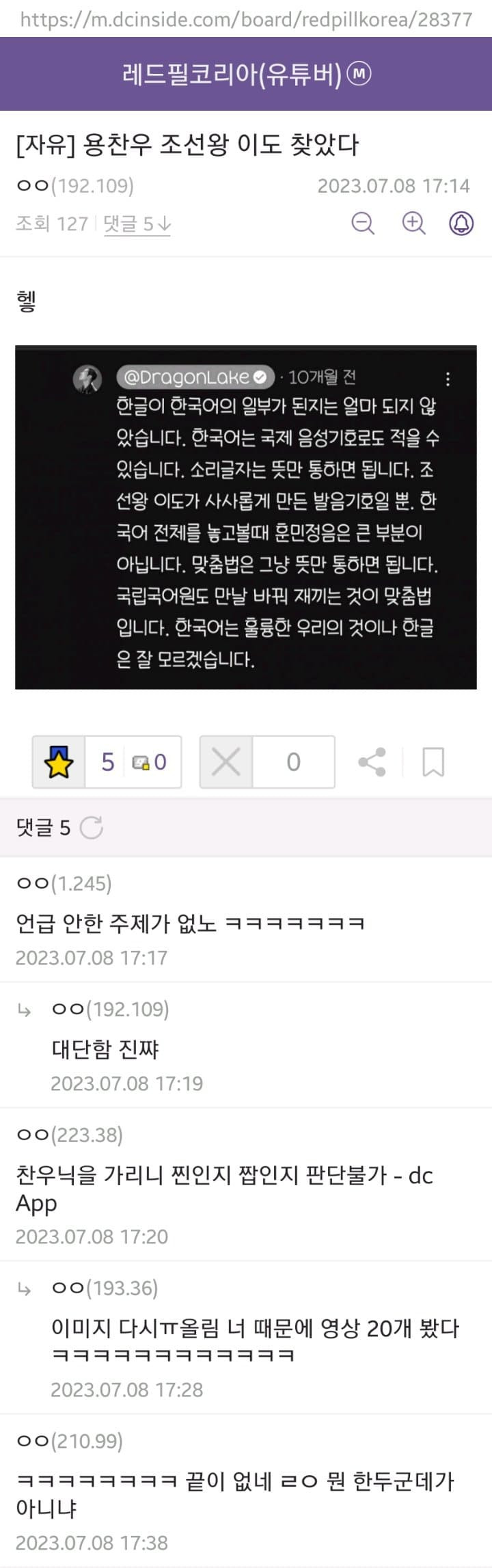Increase text size with zoom-in icon
The width and height of the screenshot is (492, 1568).
tap(413, 224)
